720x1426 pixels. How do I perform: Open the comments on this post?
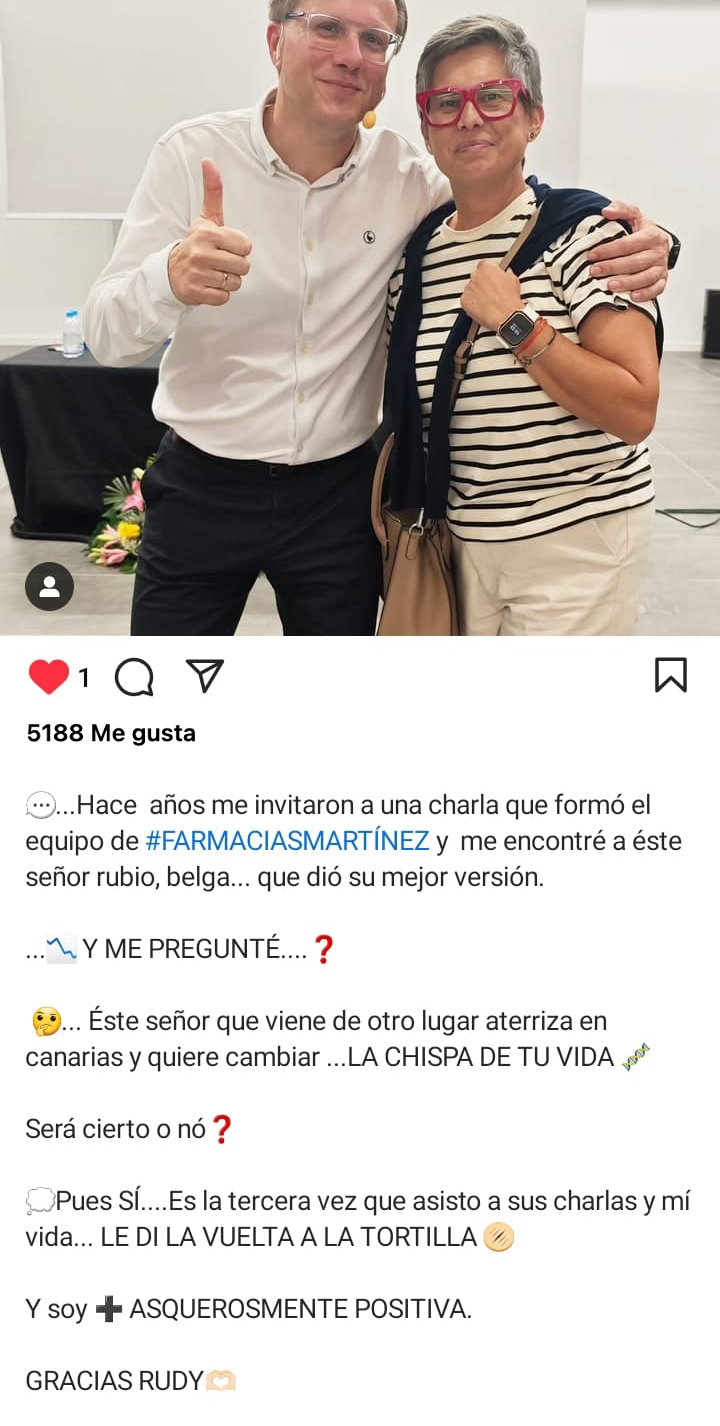[x=134, y=677]
